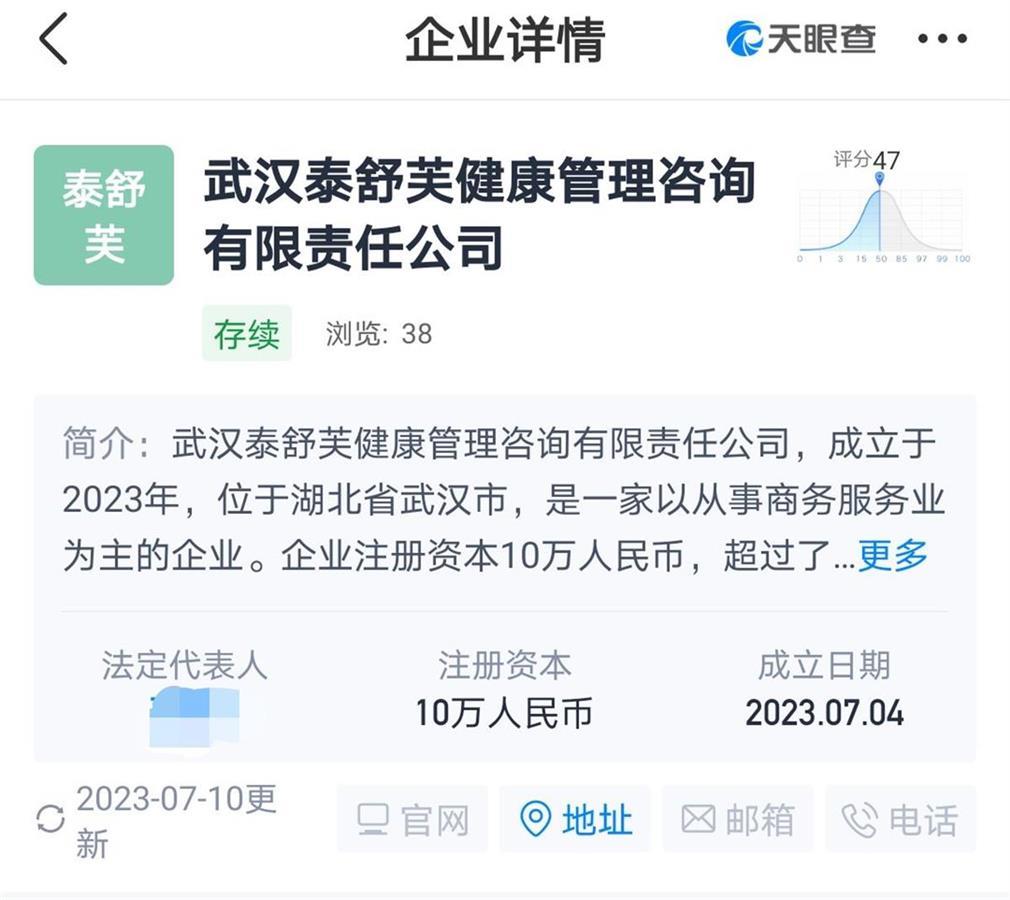Image resolution: width=1010 pixels, height=900 pixels.
Task: Refresh the 2023-07-10 update data
Action: pyautogui.click(x=50, y=820)
